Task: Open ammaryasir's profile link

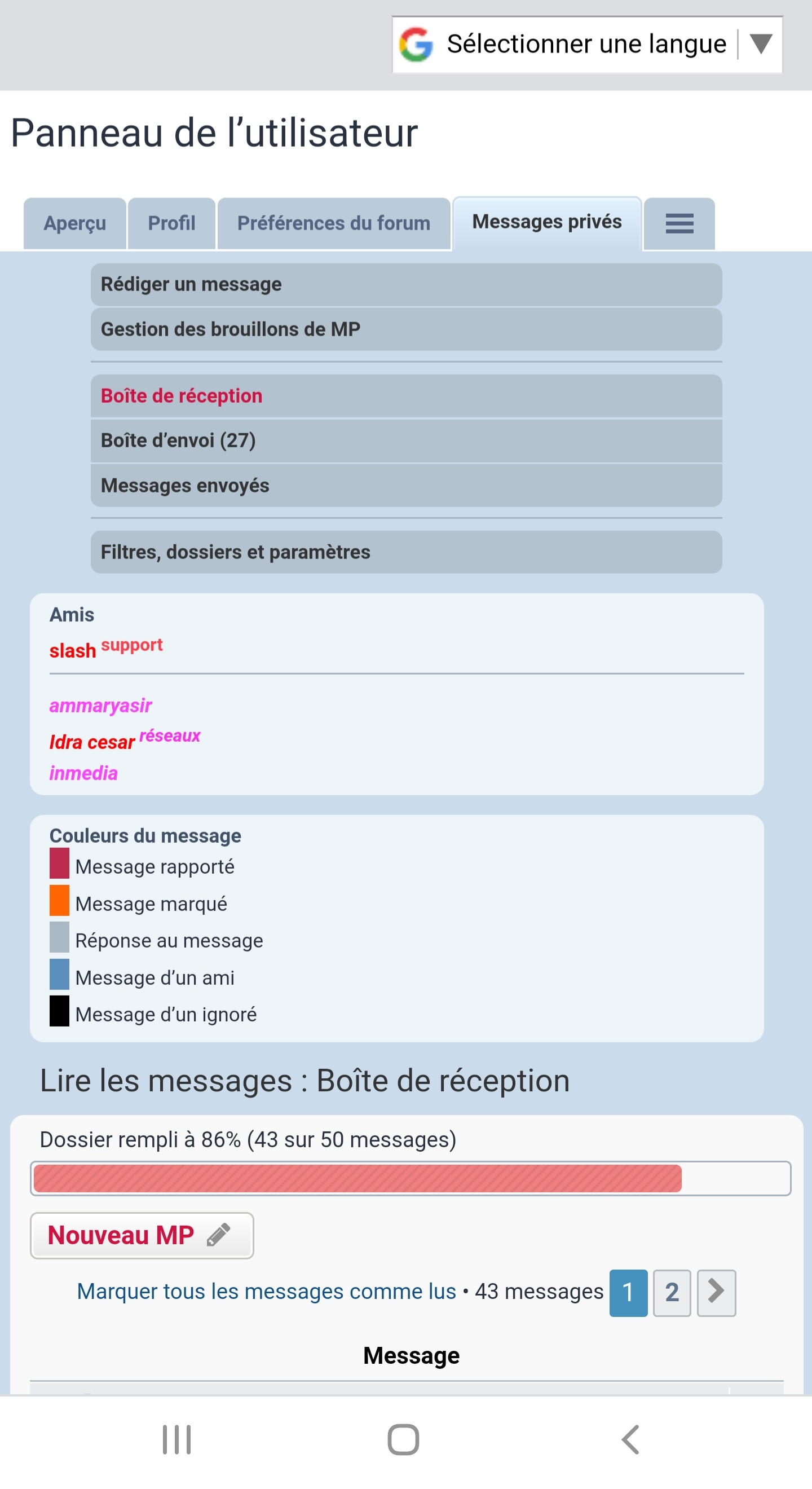Action: 100,706
